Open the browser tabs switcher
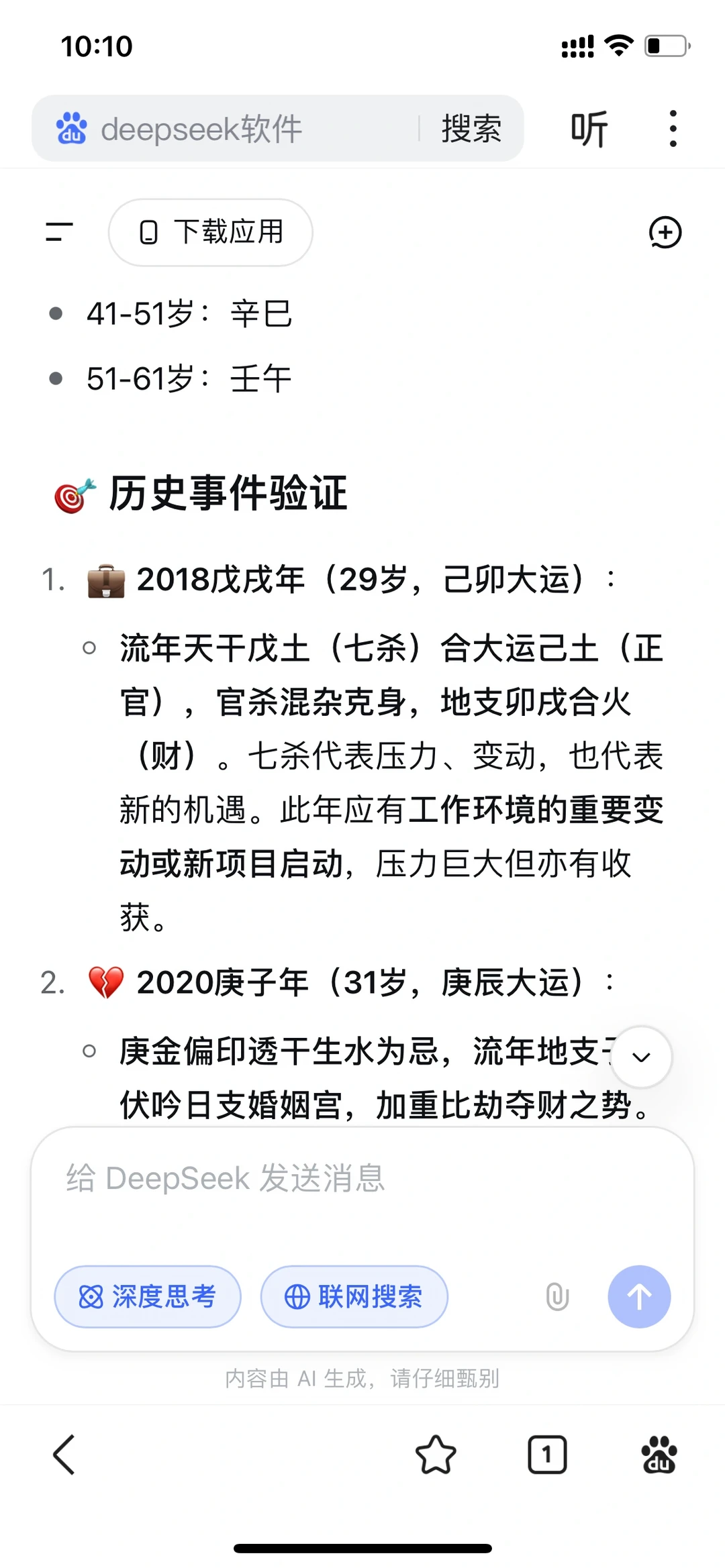 (x=547, y=1455)
